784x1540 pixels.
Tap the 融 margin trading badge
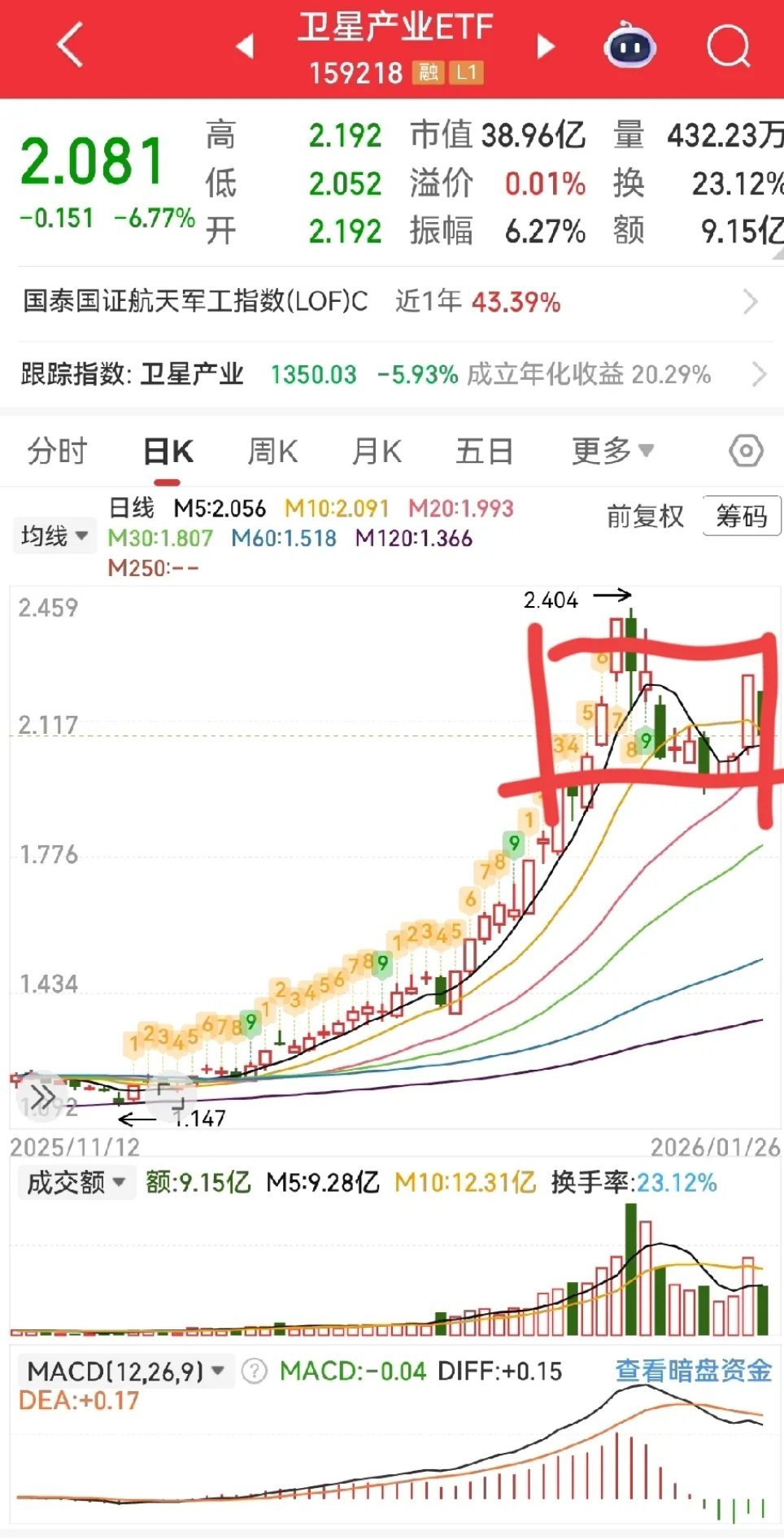[x=430, y=73]
